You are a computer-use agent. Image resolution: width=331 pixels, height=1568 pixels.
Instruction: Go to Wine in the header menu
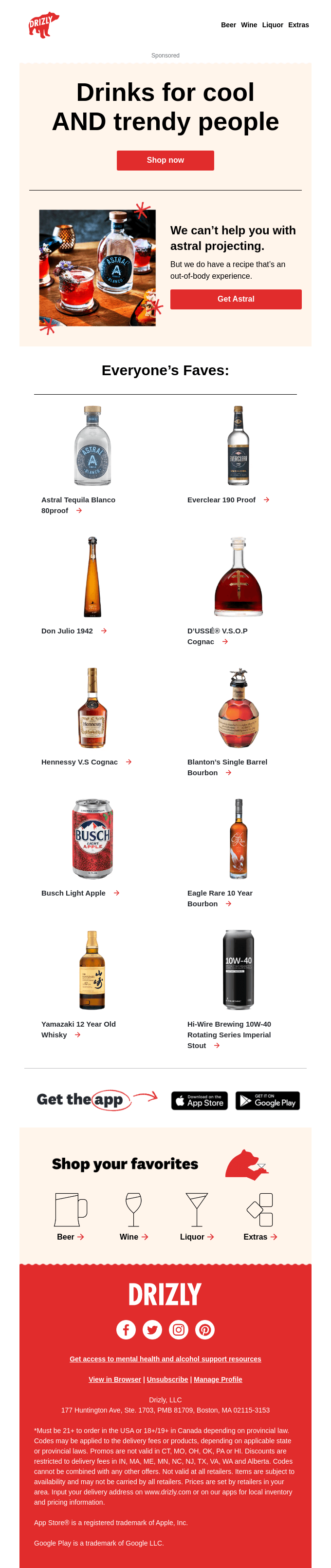click(x=249, y=25)
